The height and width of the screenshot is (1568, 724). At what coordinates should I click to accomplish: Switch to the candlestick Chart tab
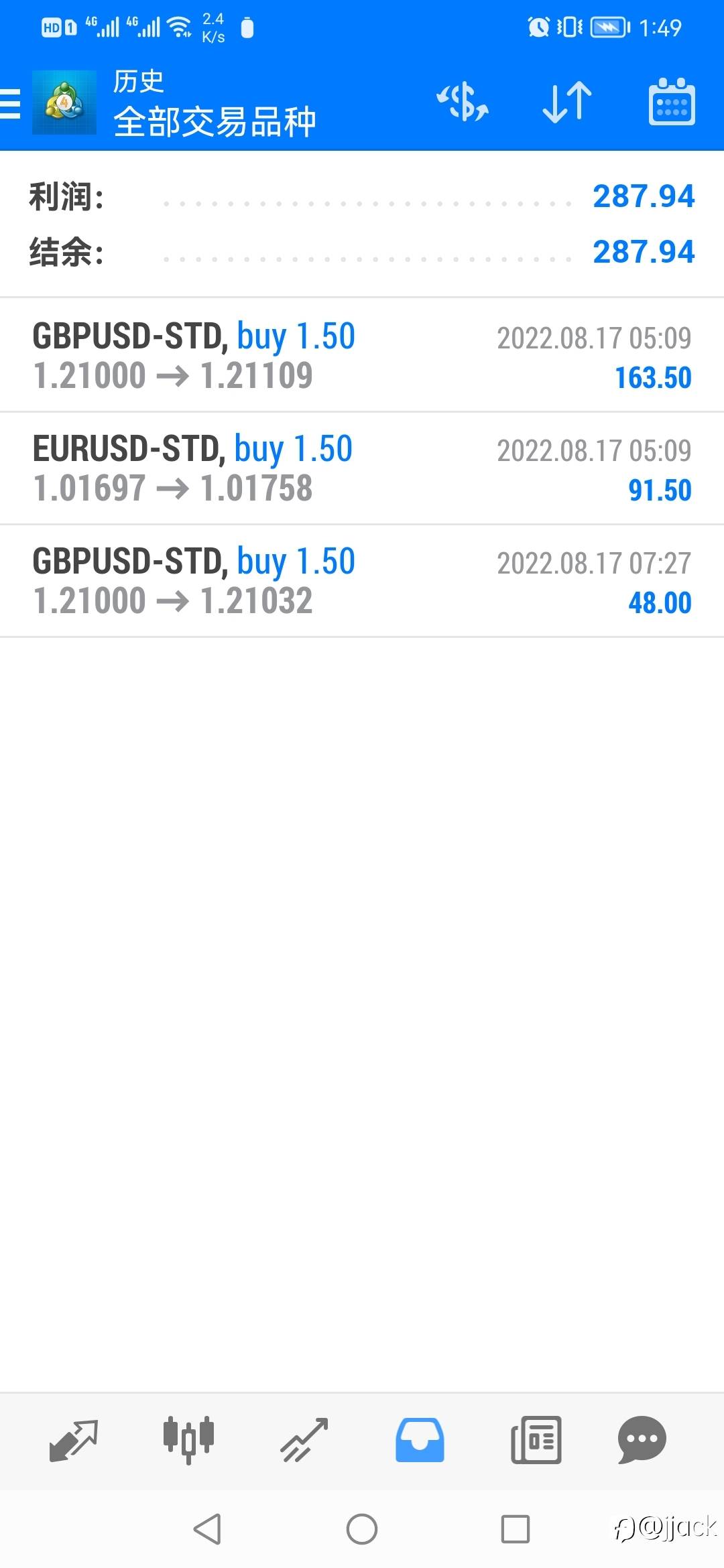tap(188, 1440)
